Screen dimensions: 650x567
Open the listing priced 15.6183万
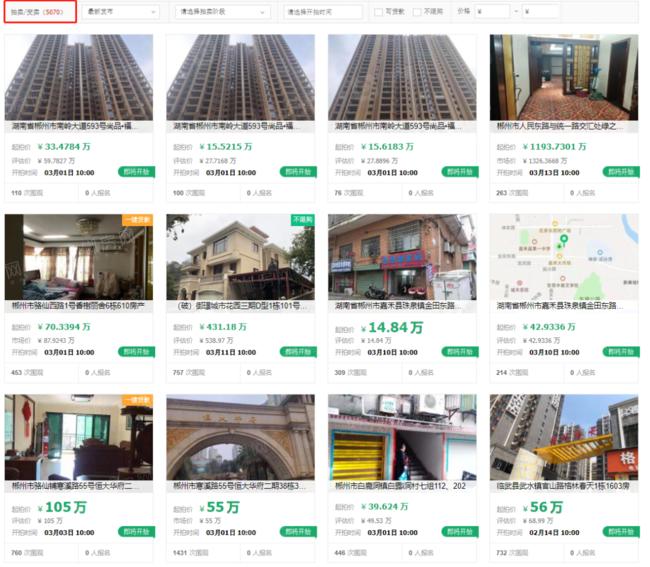[403, 80]
